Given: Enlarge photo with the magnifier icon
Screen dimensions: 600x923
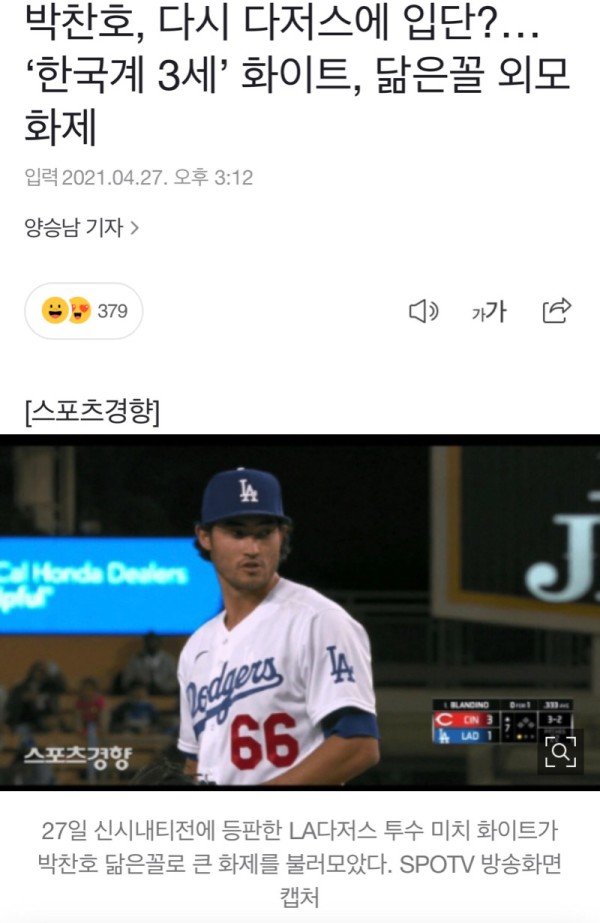Looking at the screenshot, I should pos(561,752).
